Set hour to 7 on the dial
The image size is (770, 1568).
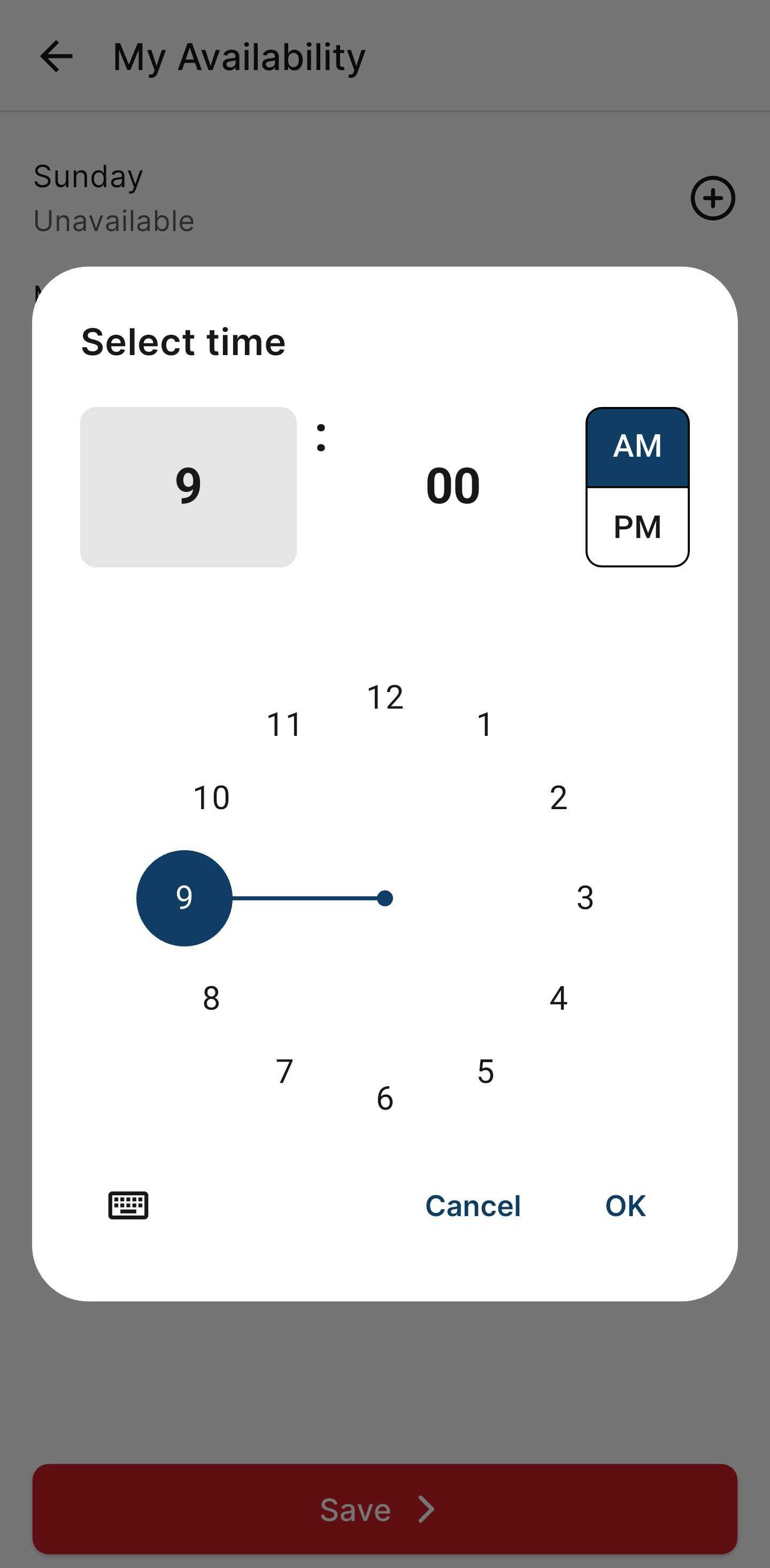click(x=284, y=1071)
